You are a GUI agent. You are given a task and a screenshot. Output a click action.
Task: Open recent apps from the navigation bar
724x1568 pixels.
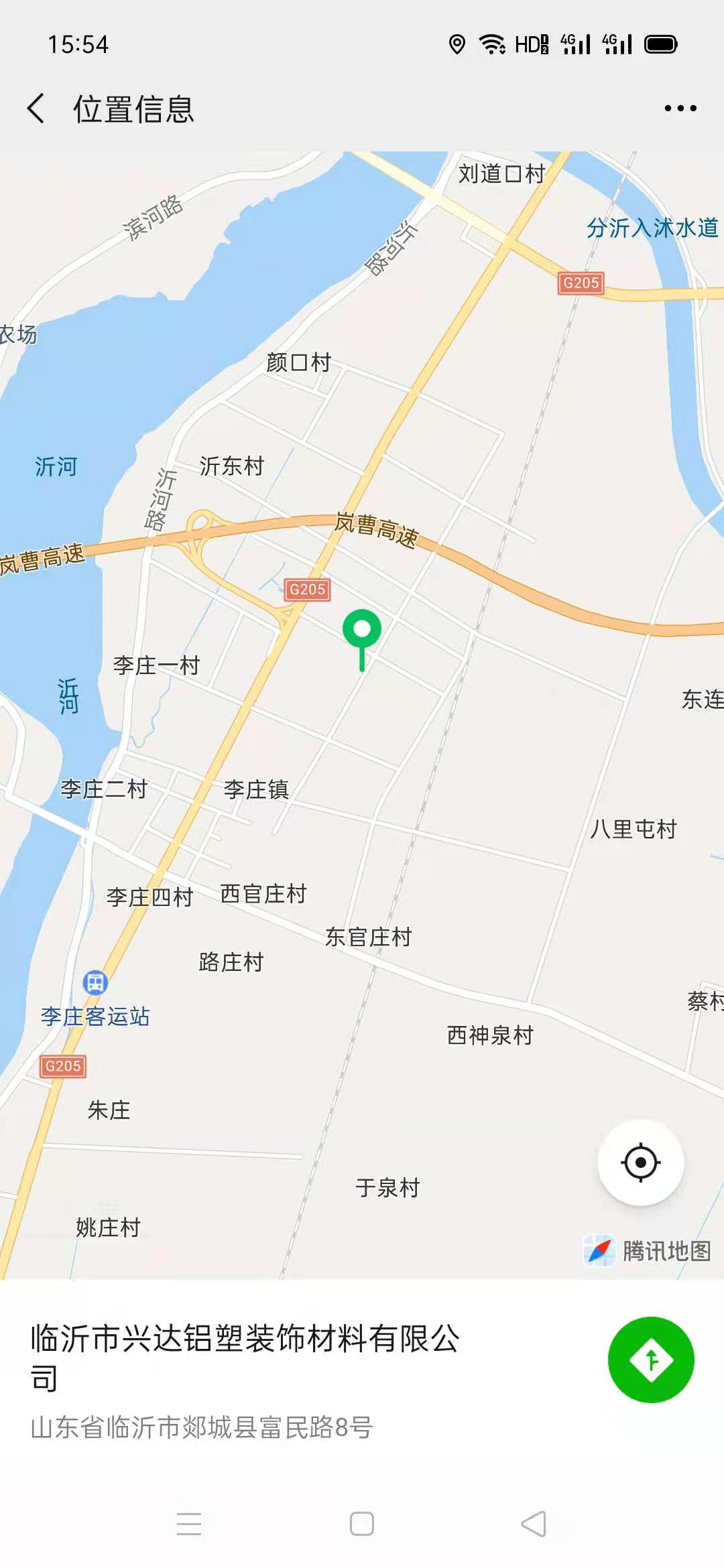pos(189,1524)
